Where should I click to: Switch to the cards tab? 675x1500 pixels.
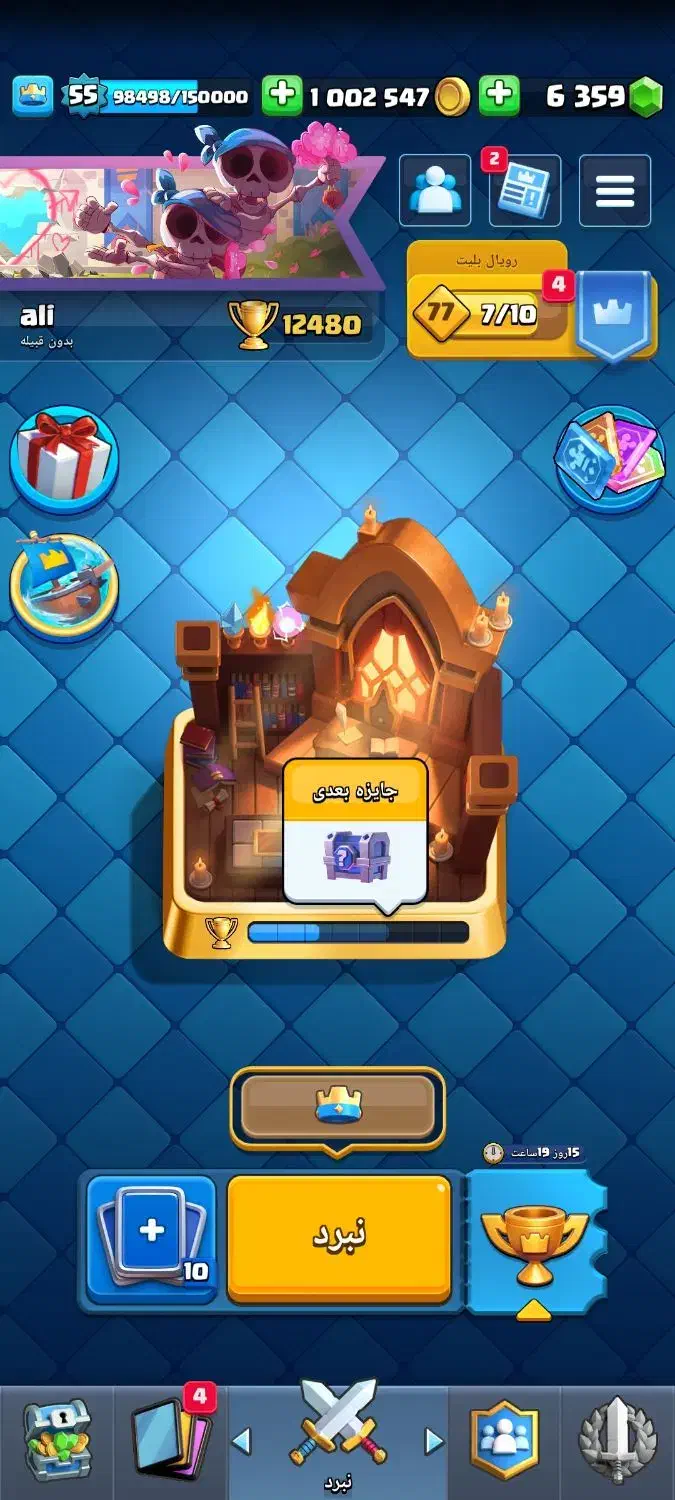point(169,1440)
